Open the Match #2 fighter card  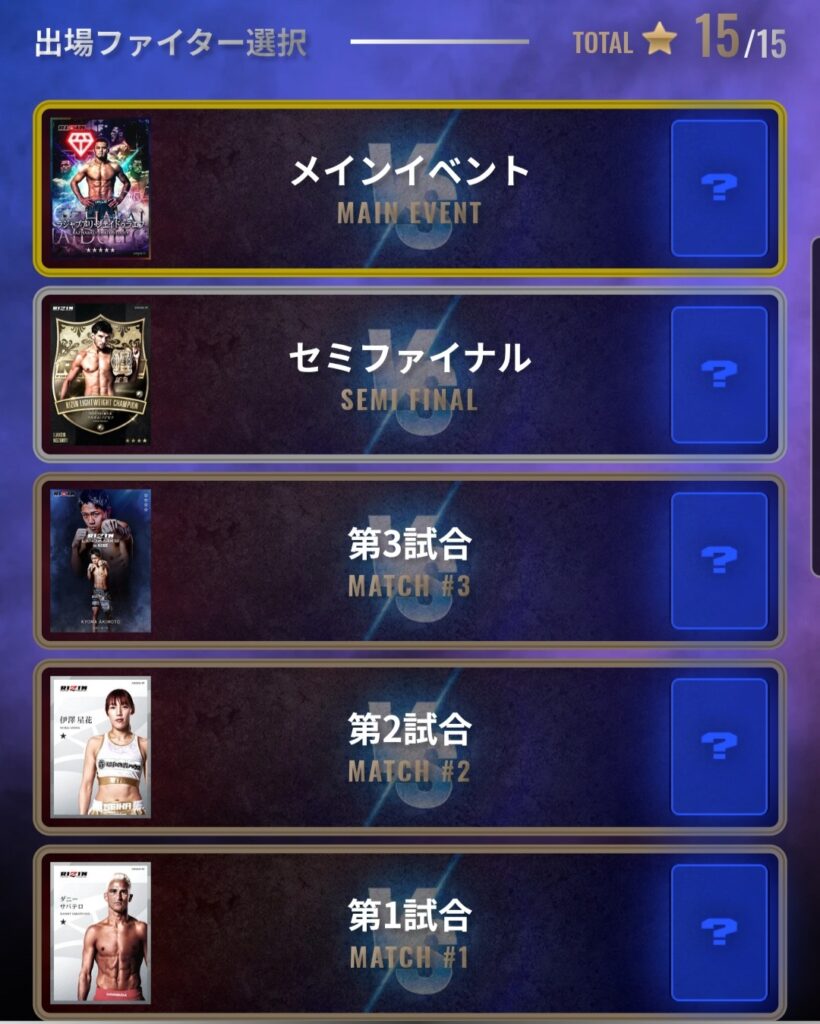pyautogui.click(x=101, y=746)
